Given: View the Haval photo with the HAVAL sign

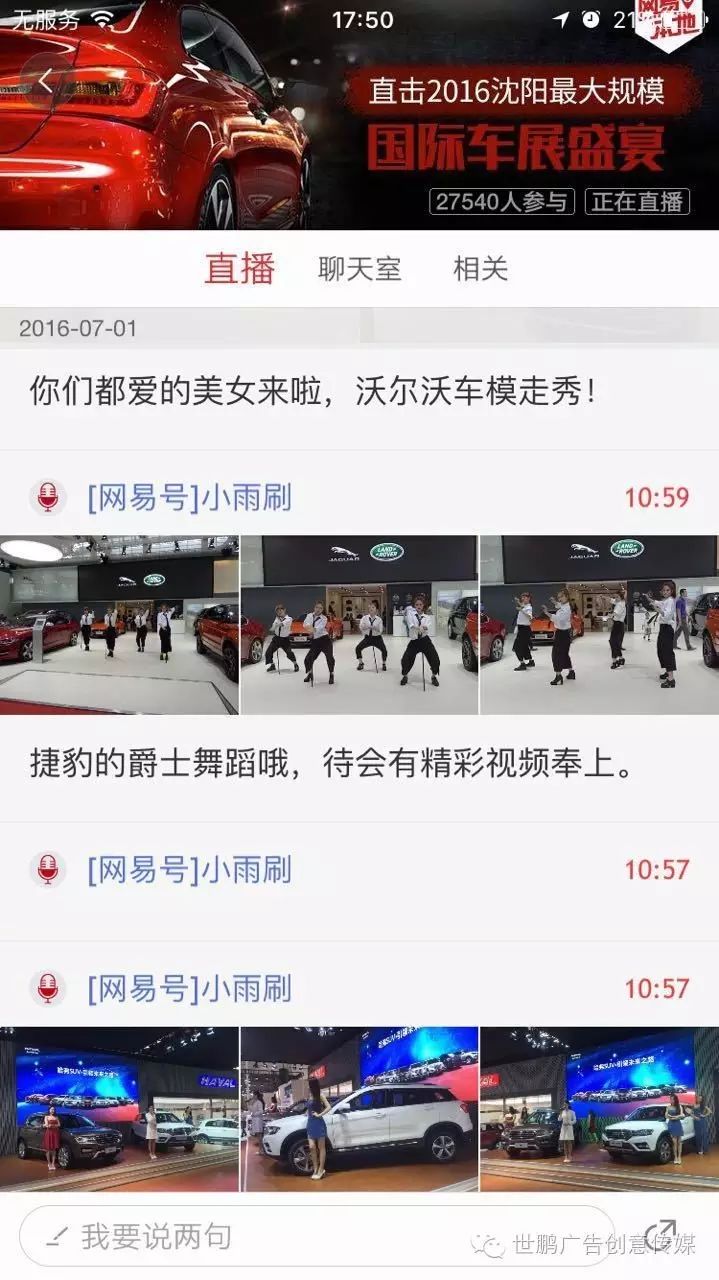Looking at the screenshot, I should 119,1109.
